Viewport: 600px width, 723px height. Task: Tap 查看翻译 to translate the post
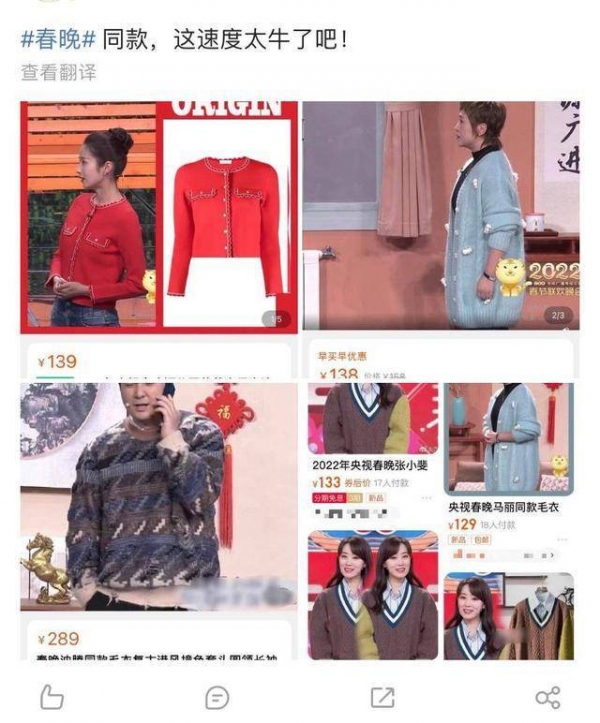pyautogui.click(x=59, y=73)
